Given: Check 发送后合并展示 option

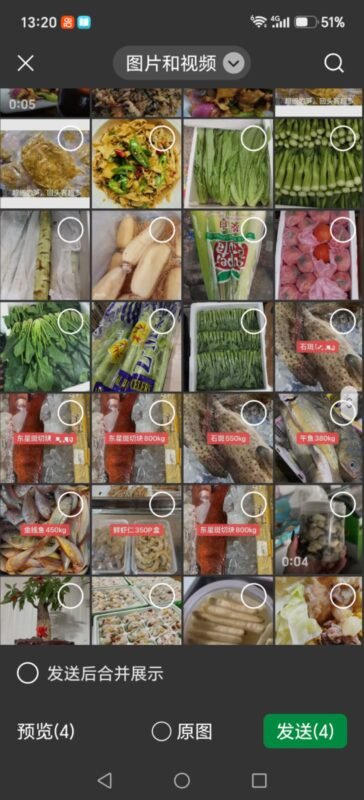Looking at the screenshot, I should (x=90, y=673).
